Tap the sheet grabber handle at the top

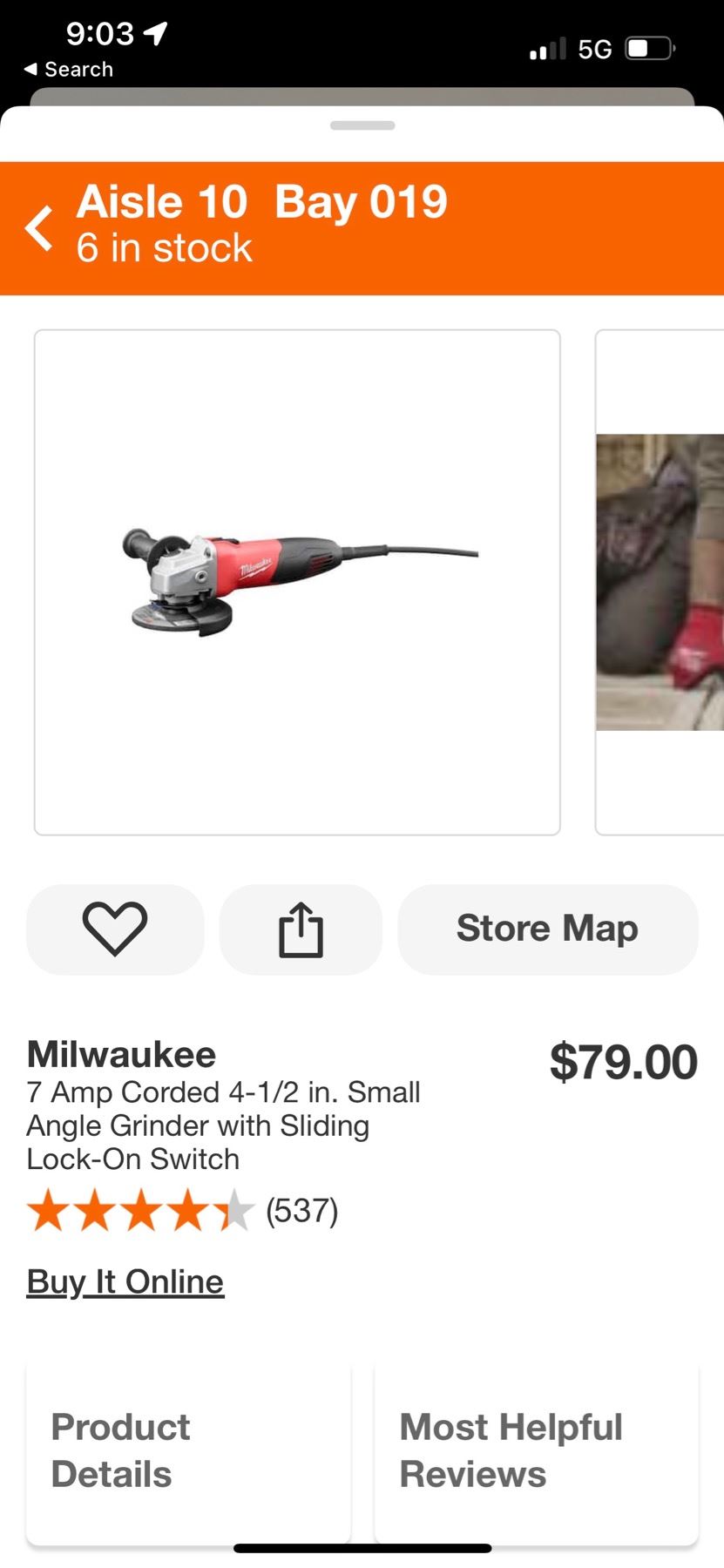(x=362, y=125)
